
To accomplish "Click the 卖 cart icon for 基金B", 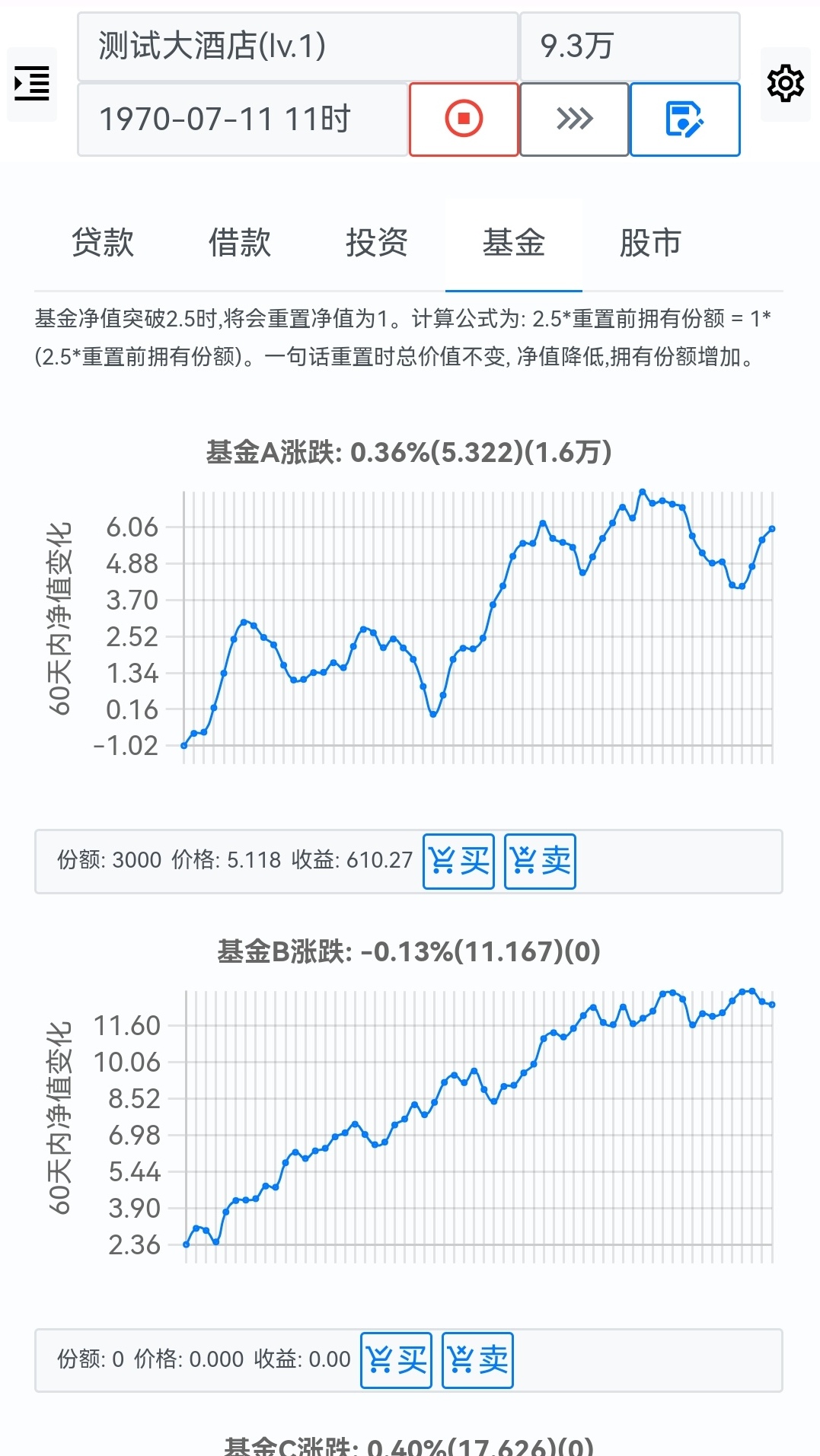I will [x=477, y=1359].
